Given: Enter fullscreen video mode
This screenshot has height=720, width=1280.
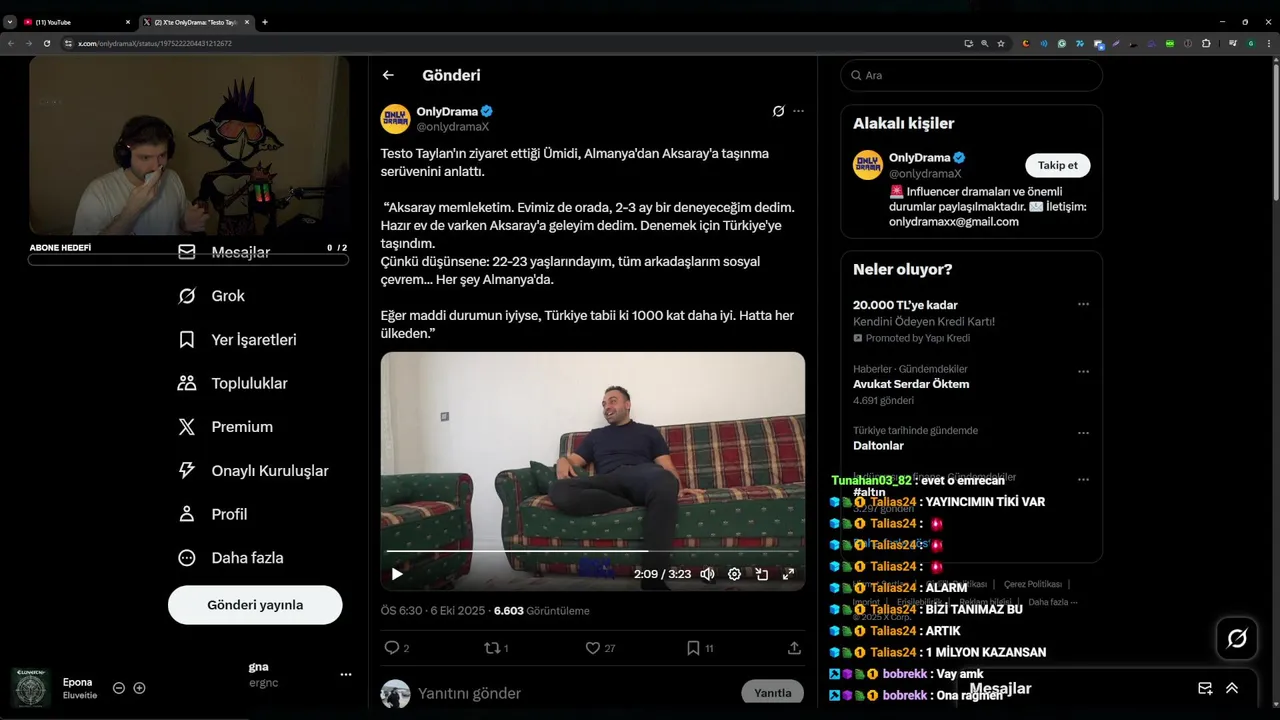Looking at the screenshot, I should 788,574.
